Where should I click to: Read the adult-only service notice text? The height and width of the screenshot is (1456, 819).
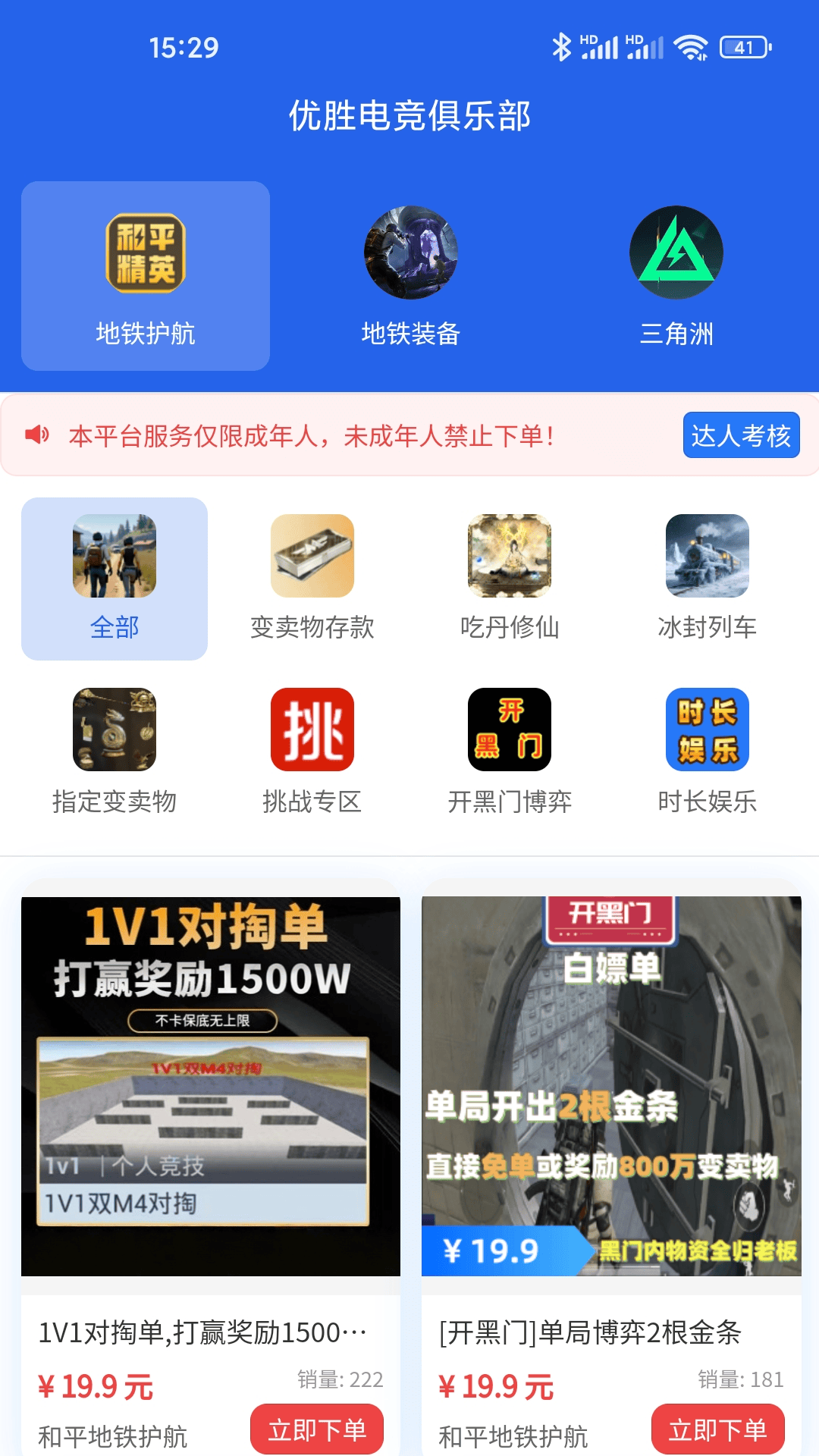tap(311, 435)
